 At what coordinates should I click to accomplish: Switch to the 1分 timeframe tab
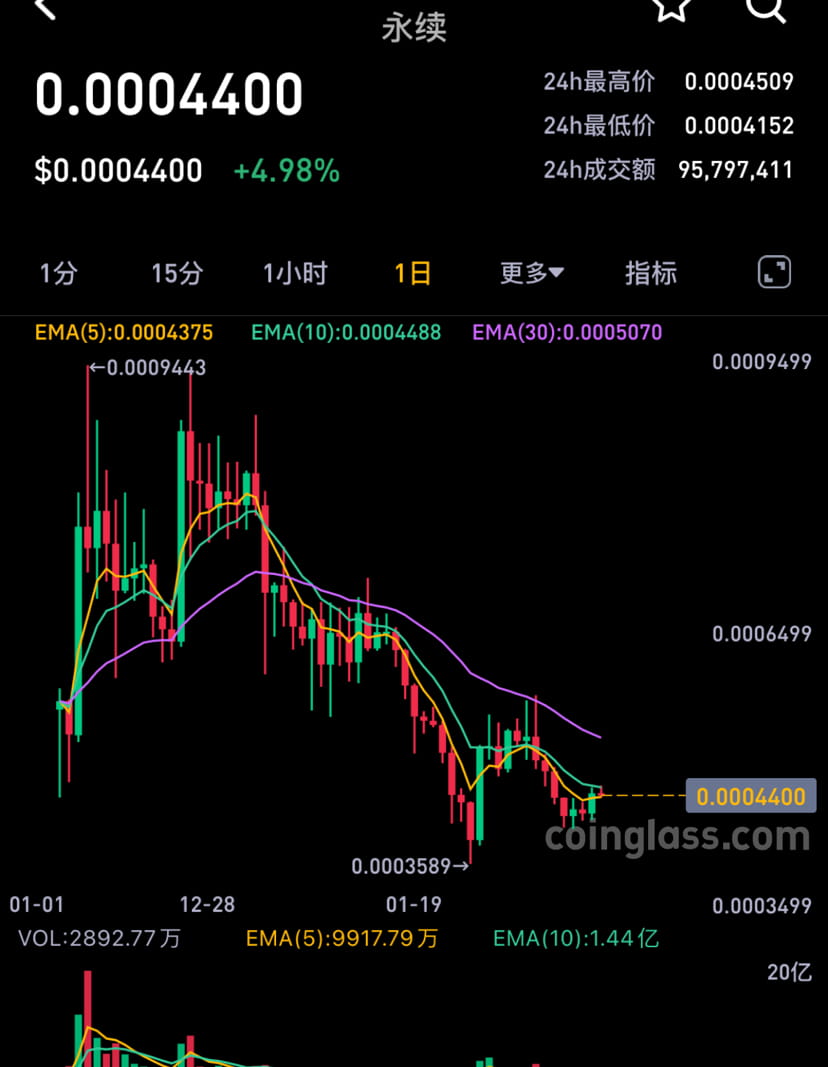pyautogui.click(x=58, y=272)
